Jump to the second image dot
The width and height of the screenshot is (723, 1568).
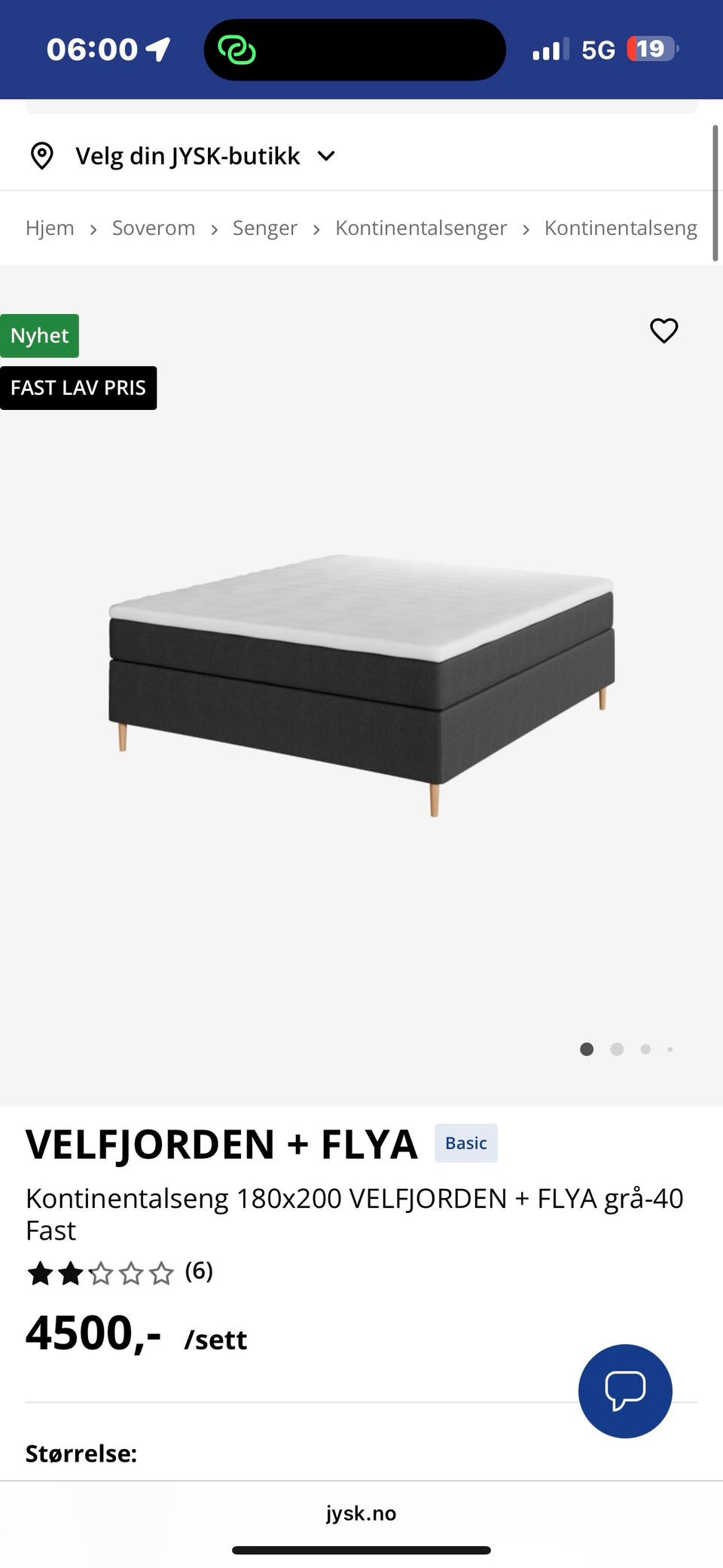pos(617,1049)
